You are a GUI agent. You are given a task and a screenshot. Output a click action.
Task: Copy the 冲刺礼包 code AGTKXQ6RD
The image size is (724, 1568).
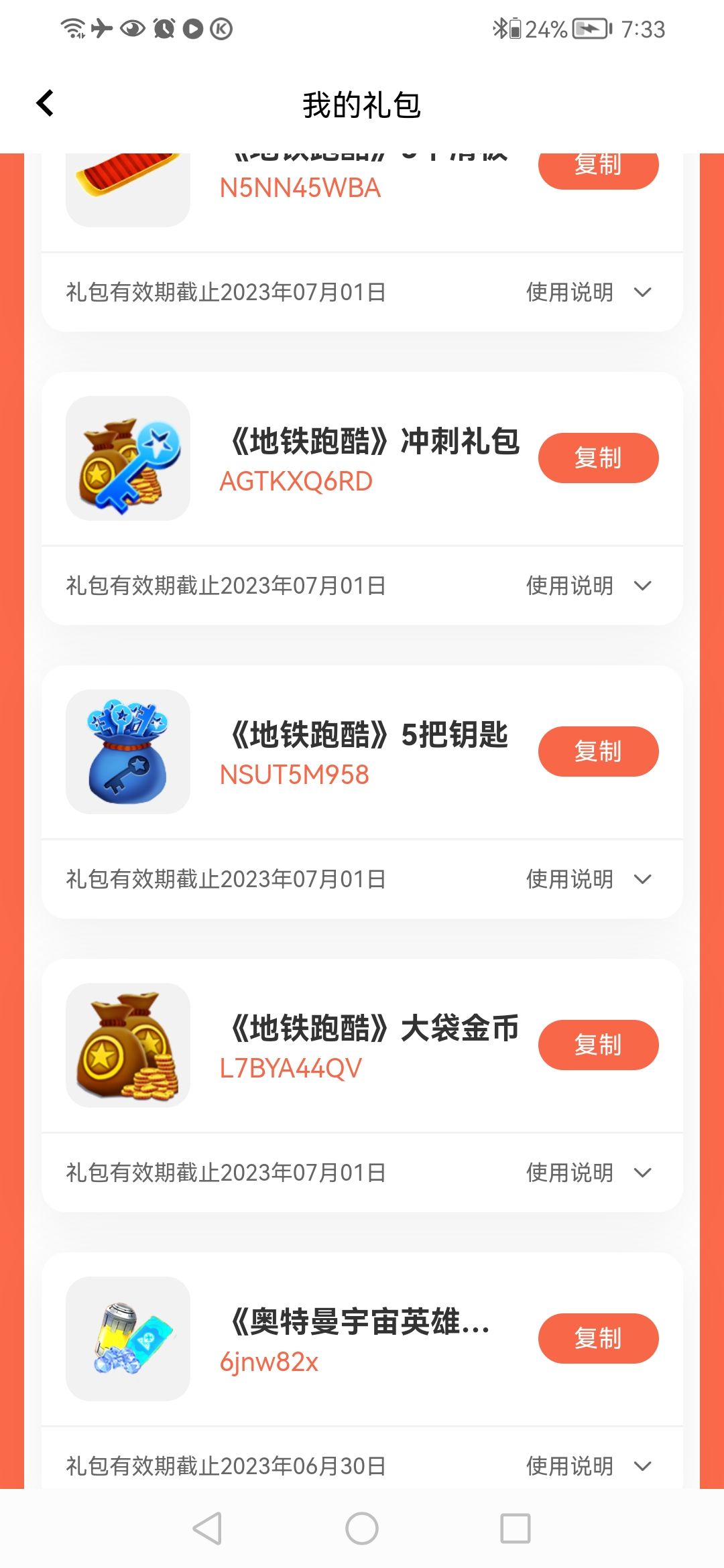[x=598, y=458]
